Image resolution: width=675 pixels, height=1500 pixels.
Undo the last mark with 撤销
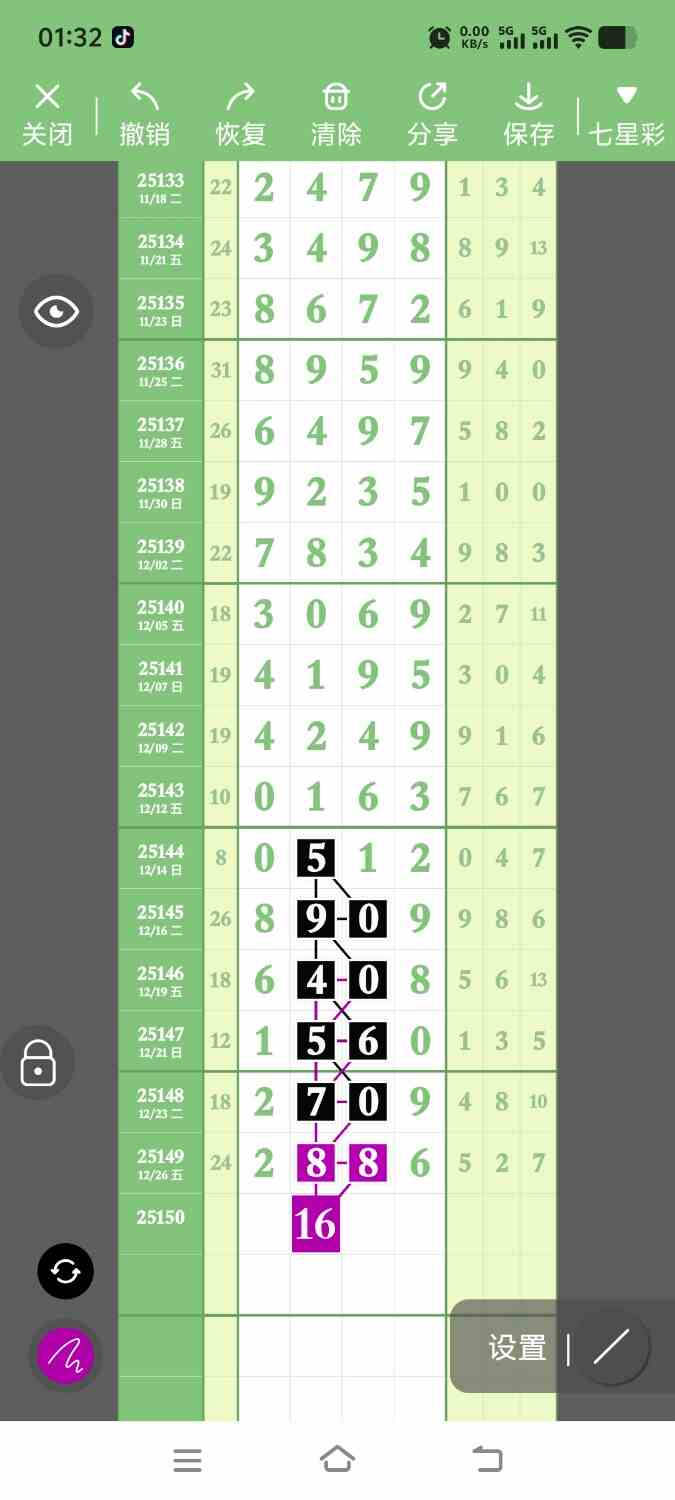[x=145, y=115]
